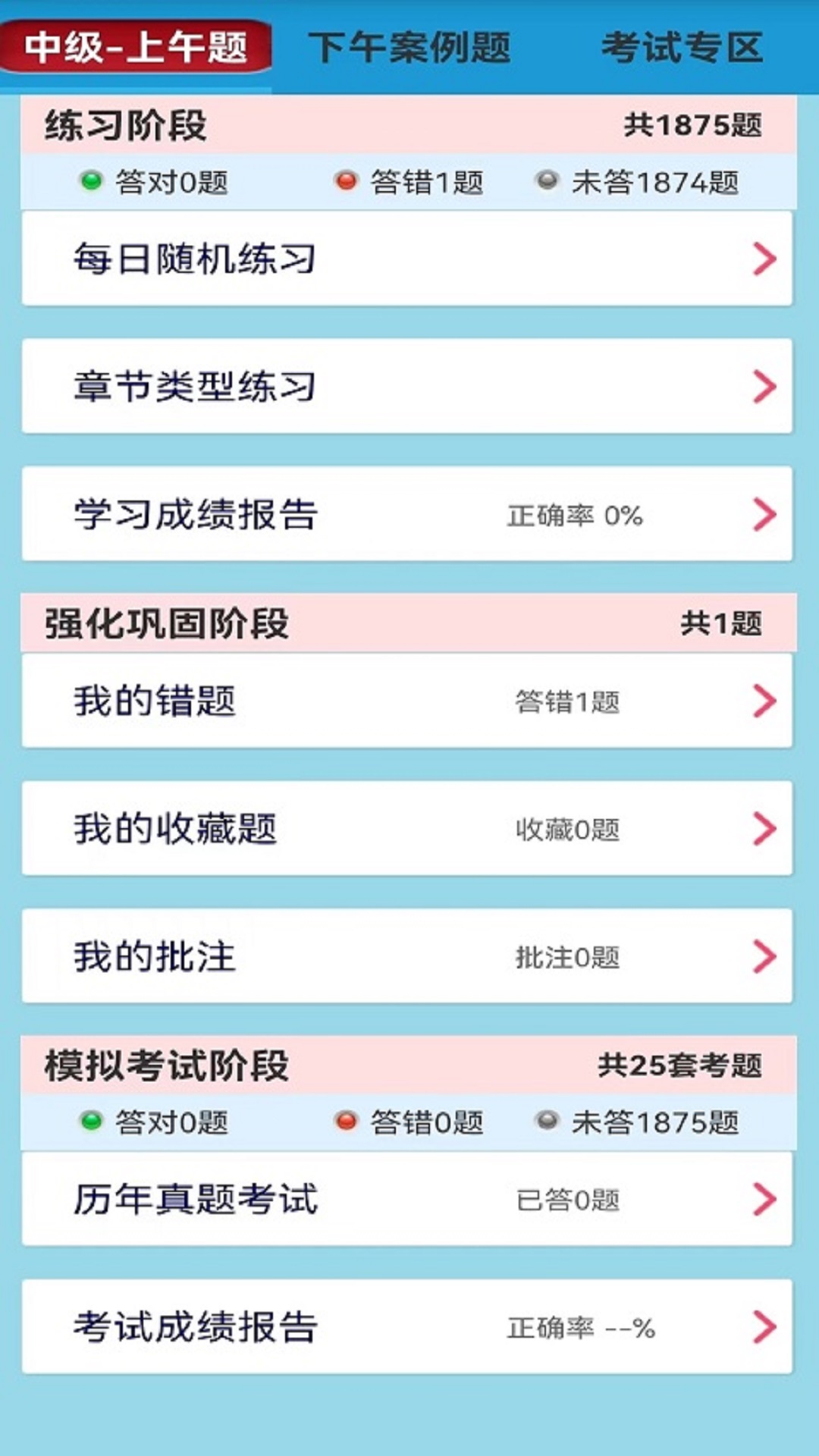View 考试成绩报告
Screen dimensions: 819x1456
point(407,1327)
